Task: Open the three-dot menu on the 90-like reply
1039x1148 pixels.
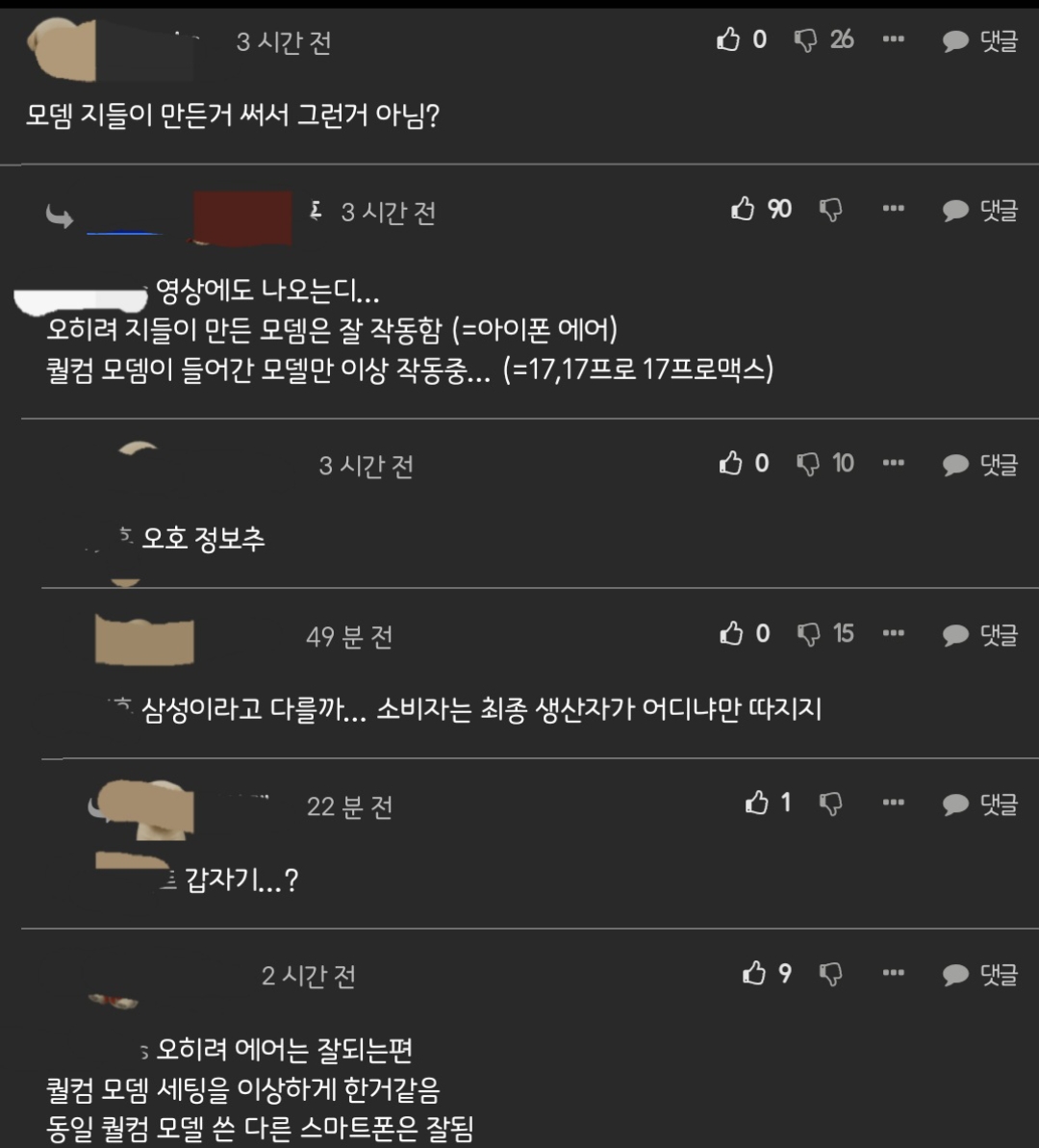Action: [893, 209]
